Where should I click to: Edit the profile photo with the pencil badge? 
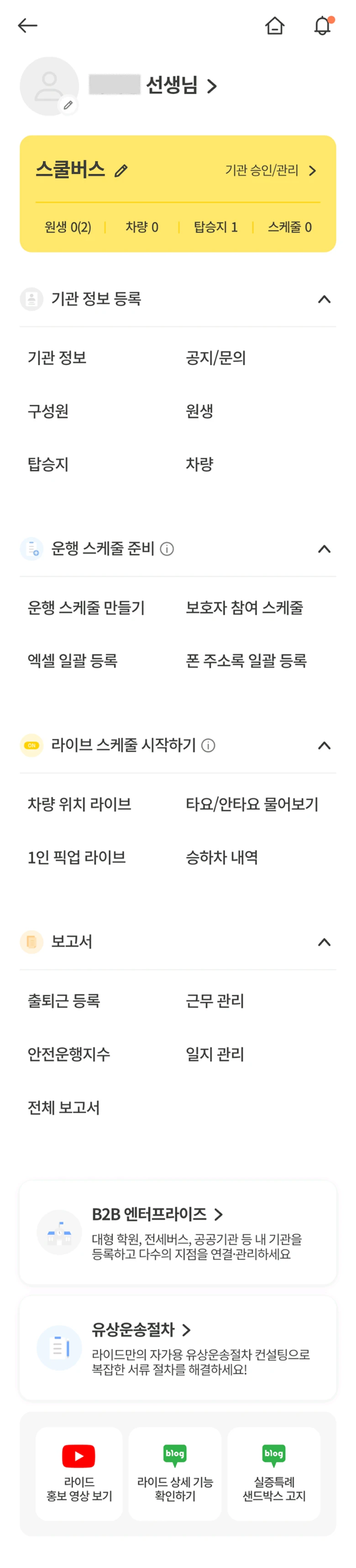68,105
